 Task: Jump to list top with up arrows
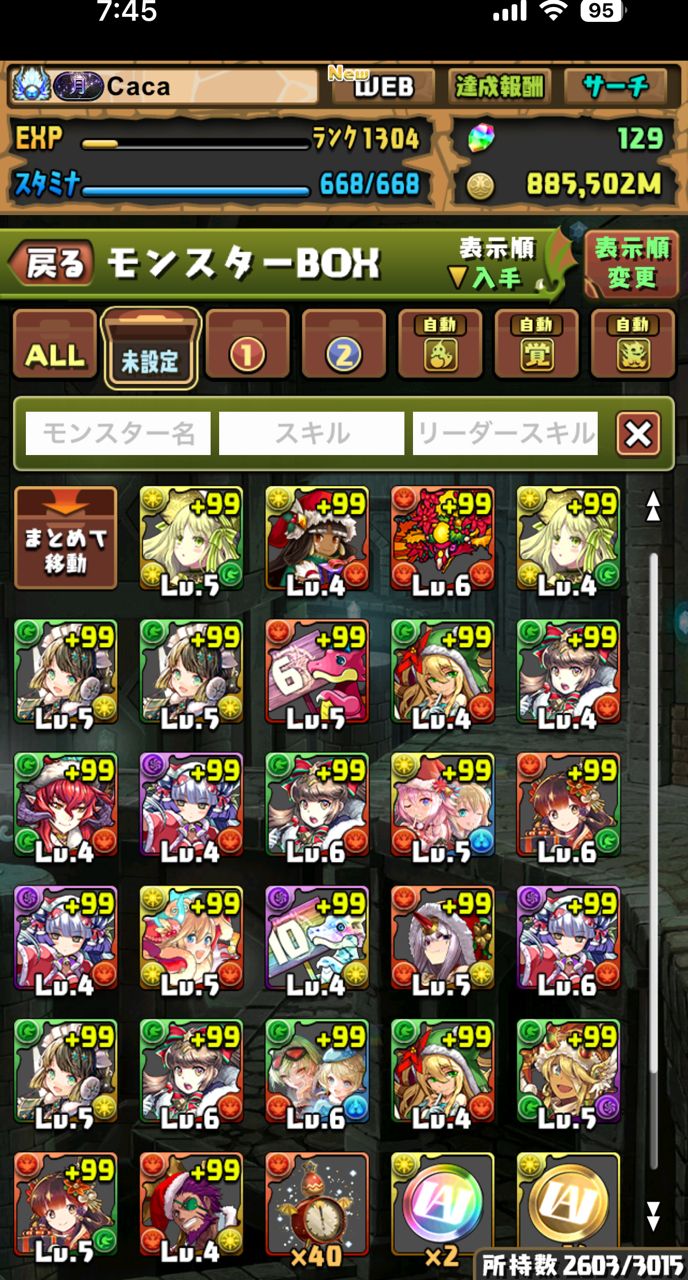pyautogui.click(x=653, y=505)
